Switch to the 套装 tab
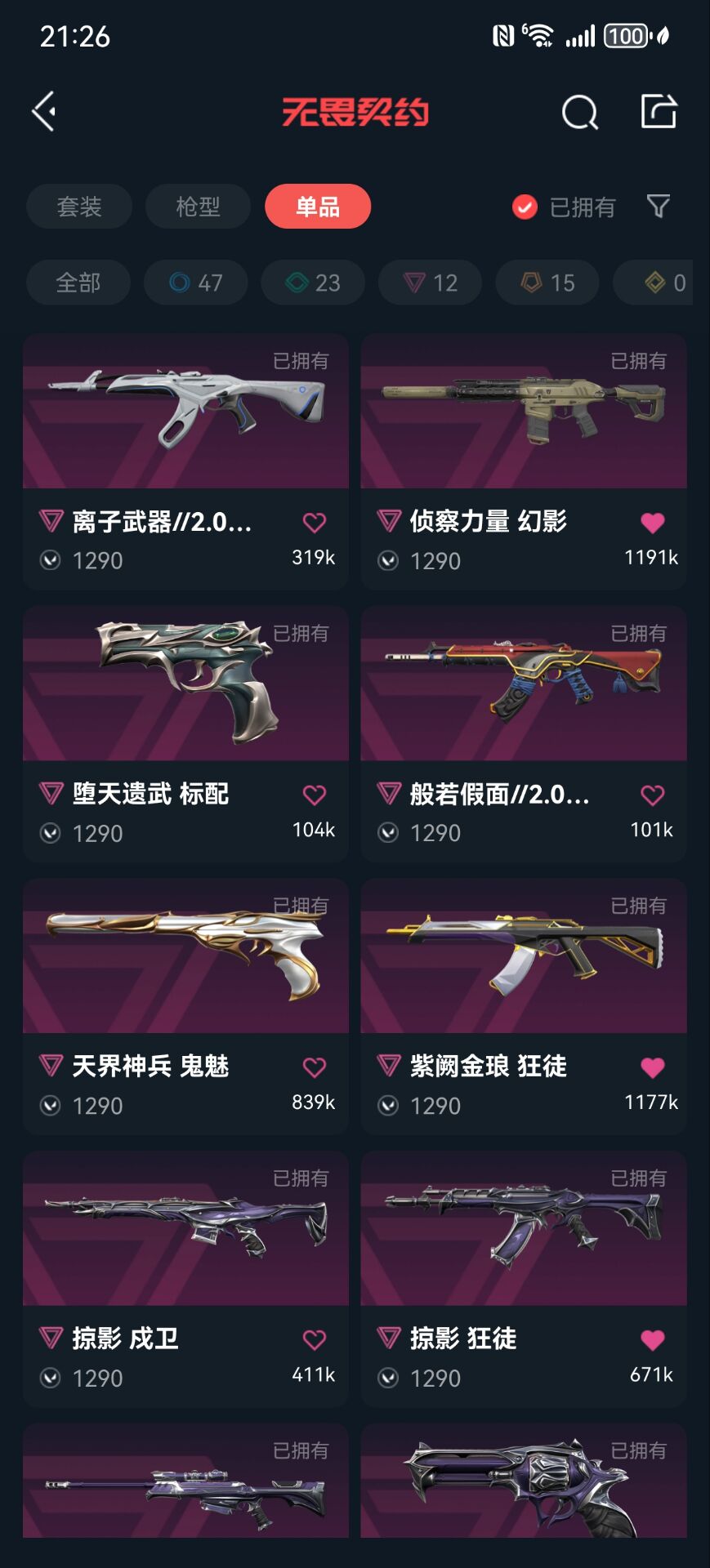Image resolution: width=710 pixels, height=1568 pixels. click(79, 207)
